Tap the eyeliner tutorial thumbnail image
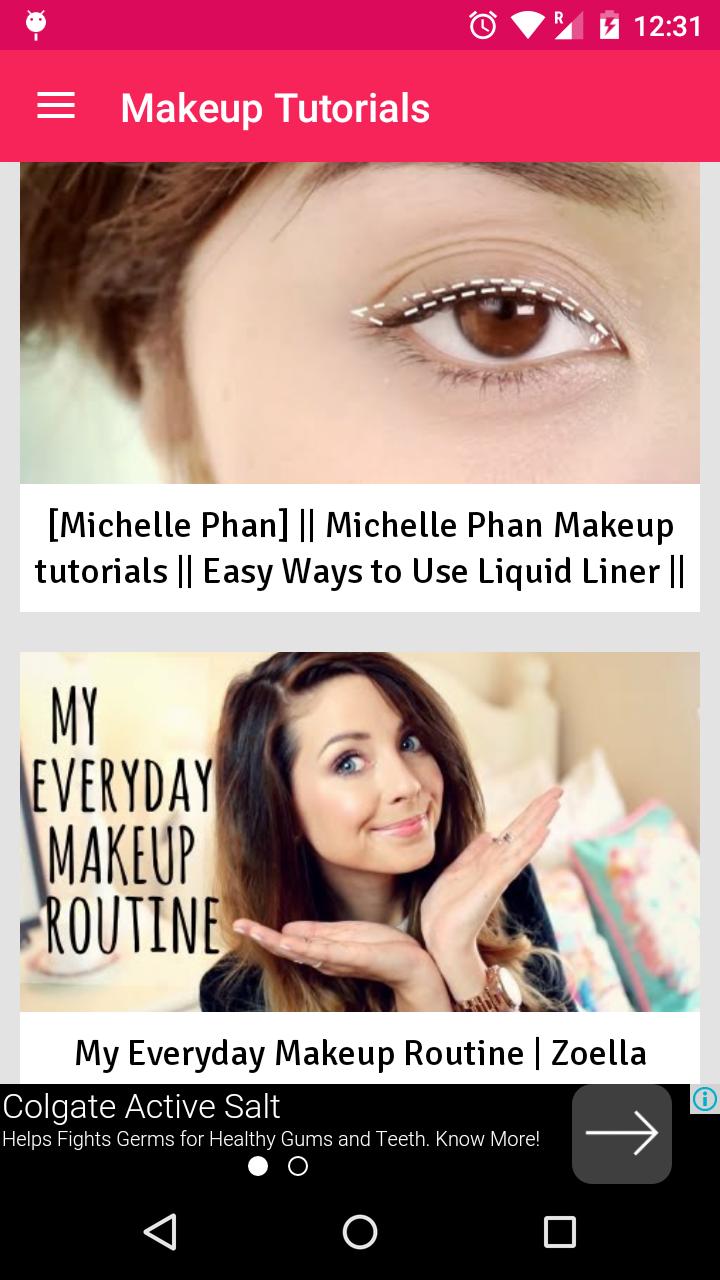 359,320
